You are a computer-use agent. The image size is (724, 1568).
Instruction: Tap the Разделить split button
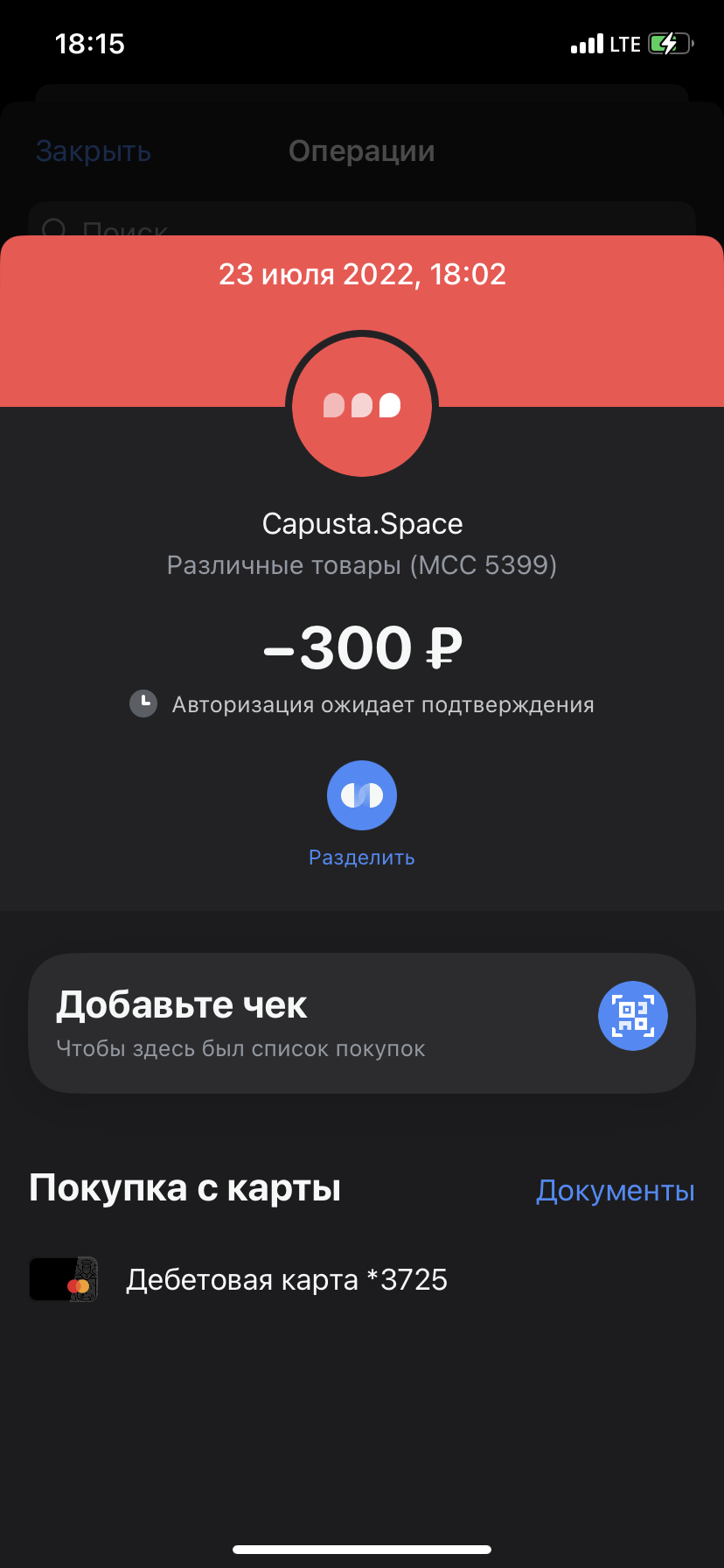pyautogui.click(x=362, y=795)
